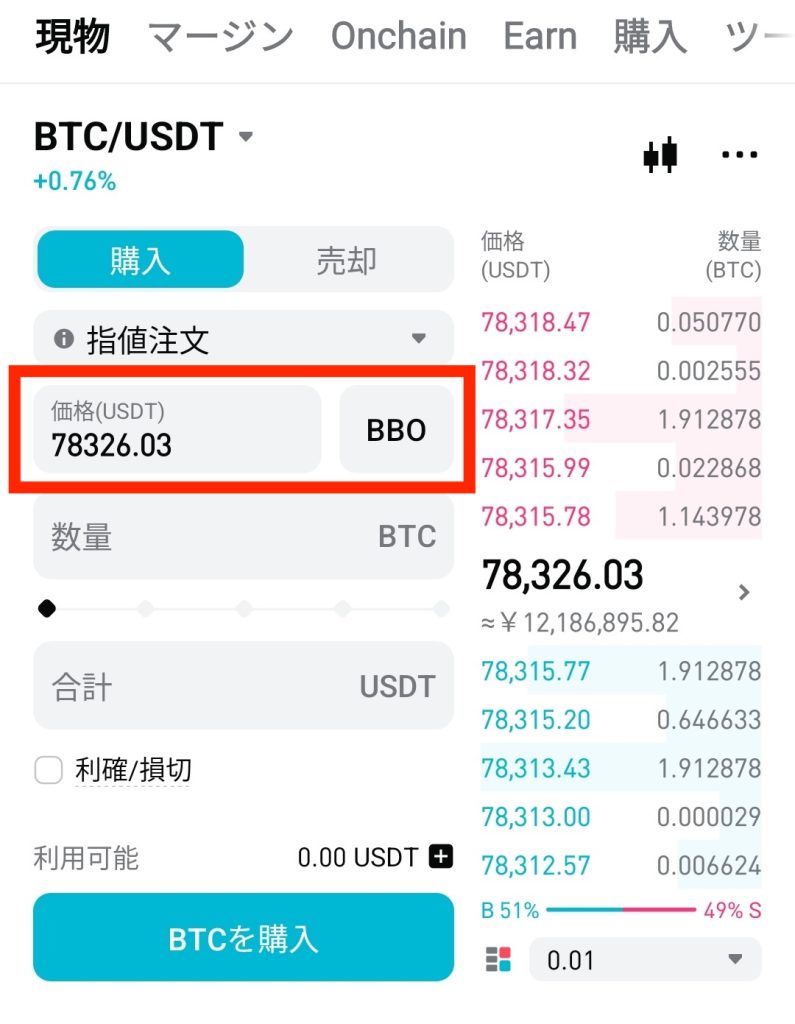Confirm with the BTCを購入 button
The width and height of the screenshot is (795, 1024).
pyautogui.click(x=243, y=938)
